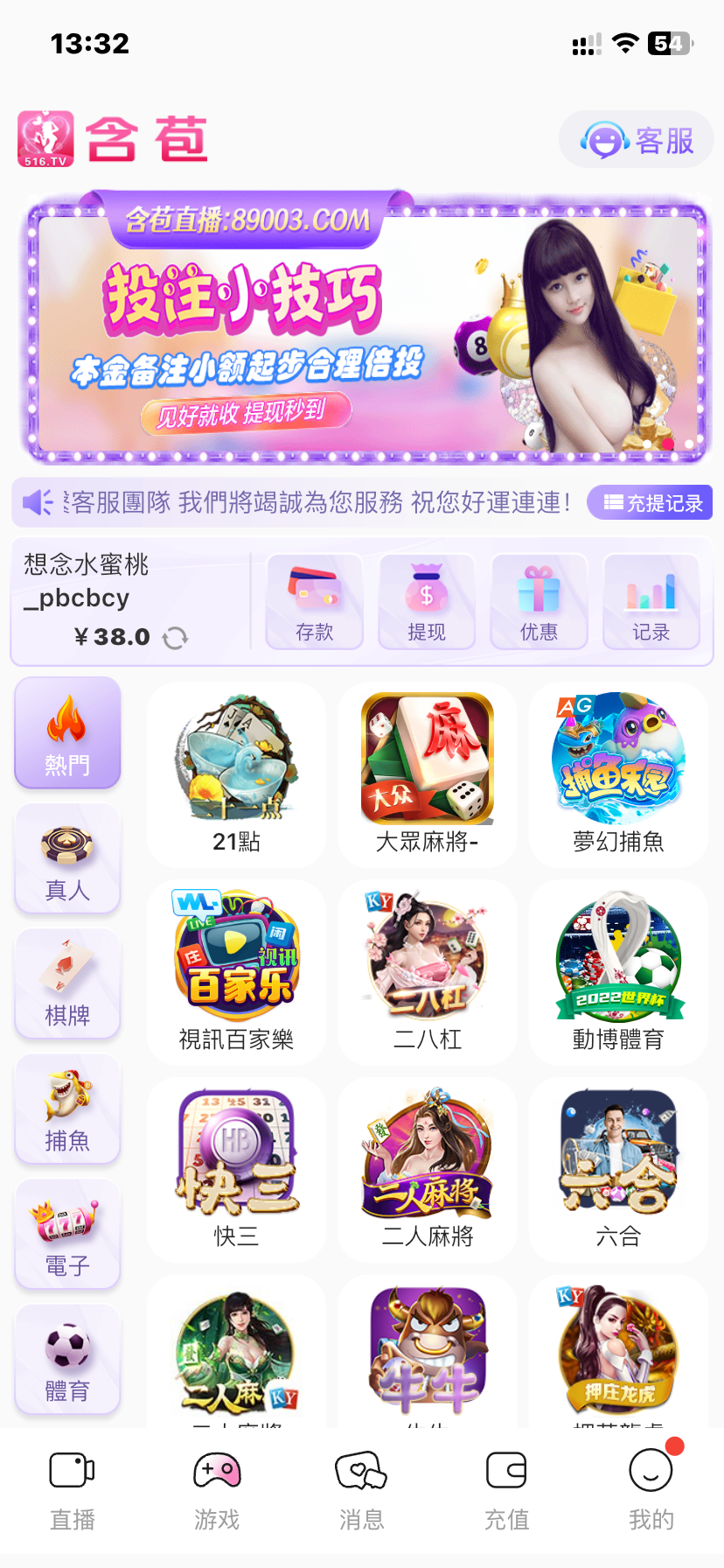
Task: Open the 夢幻捕魚 game
Action: (x=618, y=774)
